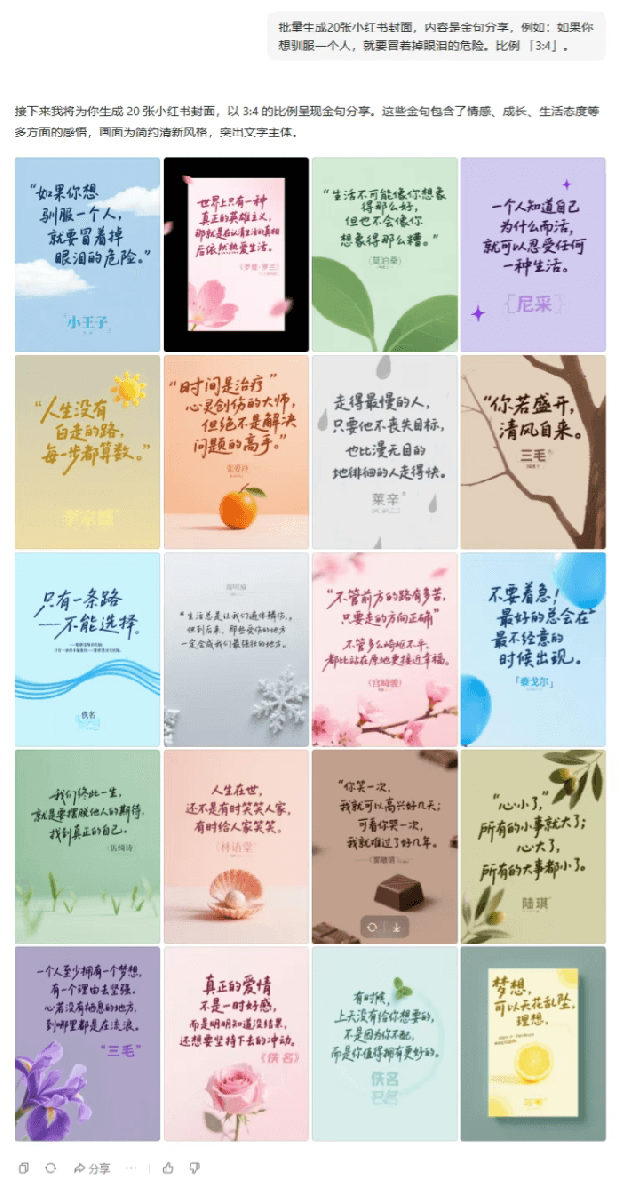Copy the generated response text
This screenshot has width=620, height=1200.
click(x=23, y=1168)
